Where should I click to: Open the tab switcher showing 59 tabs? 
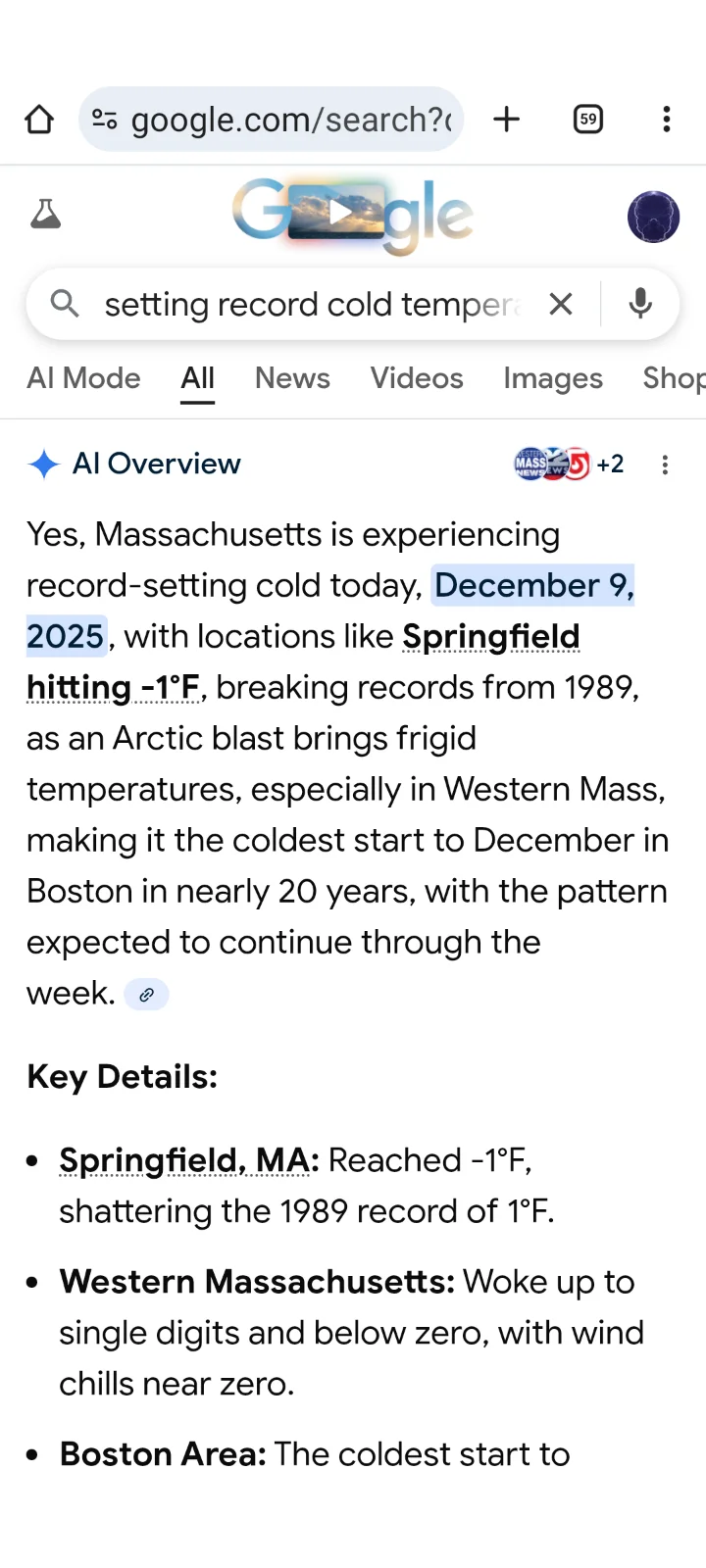pos(587,120)
